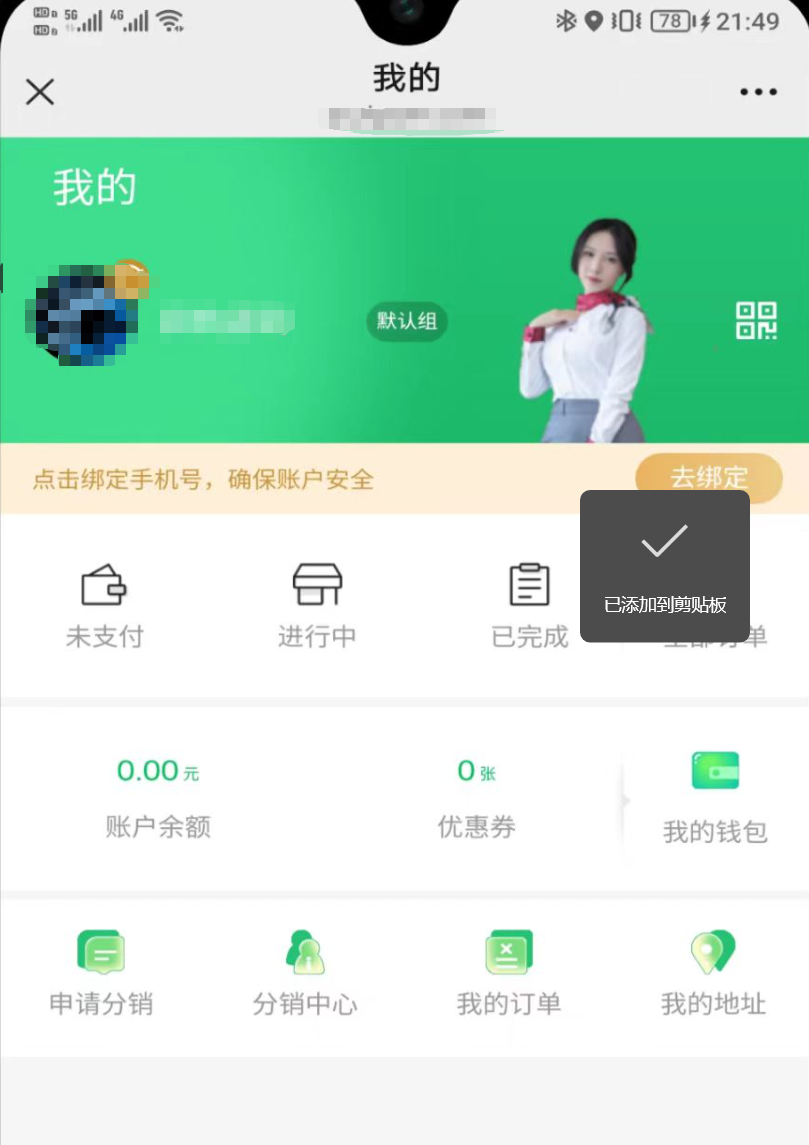
Task: View 未支付 orders
Action: pos(105,605)
